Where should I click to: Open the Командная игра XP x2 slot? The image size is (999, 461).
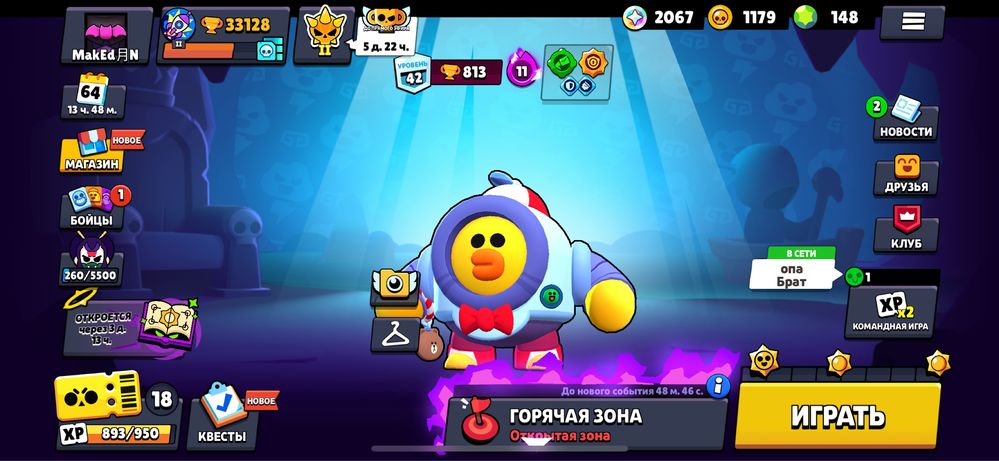(x=892, y=311)
